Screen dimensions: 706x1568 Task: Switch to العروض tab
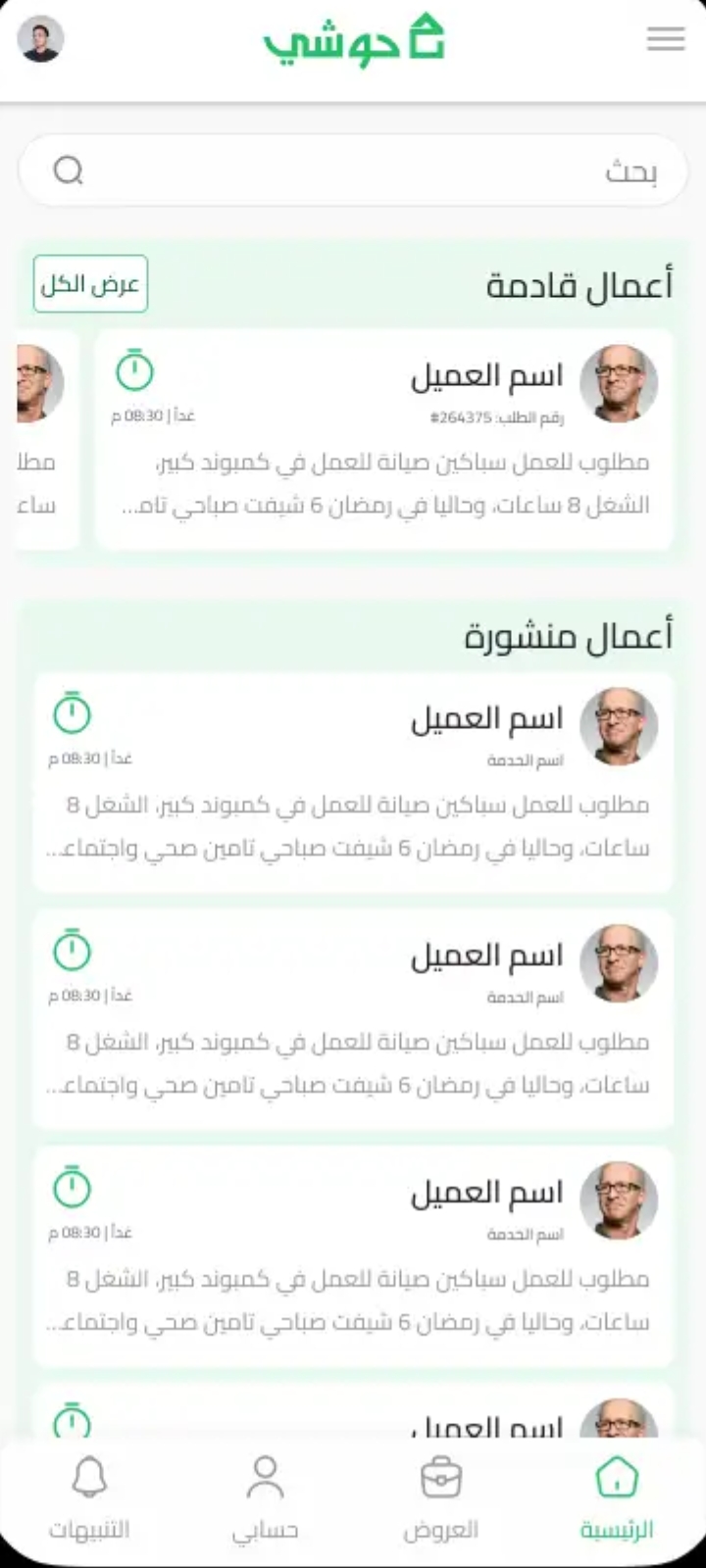click(440, 1499)
